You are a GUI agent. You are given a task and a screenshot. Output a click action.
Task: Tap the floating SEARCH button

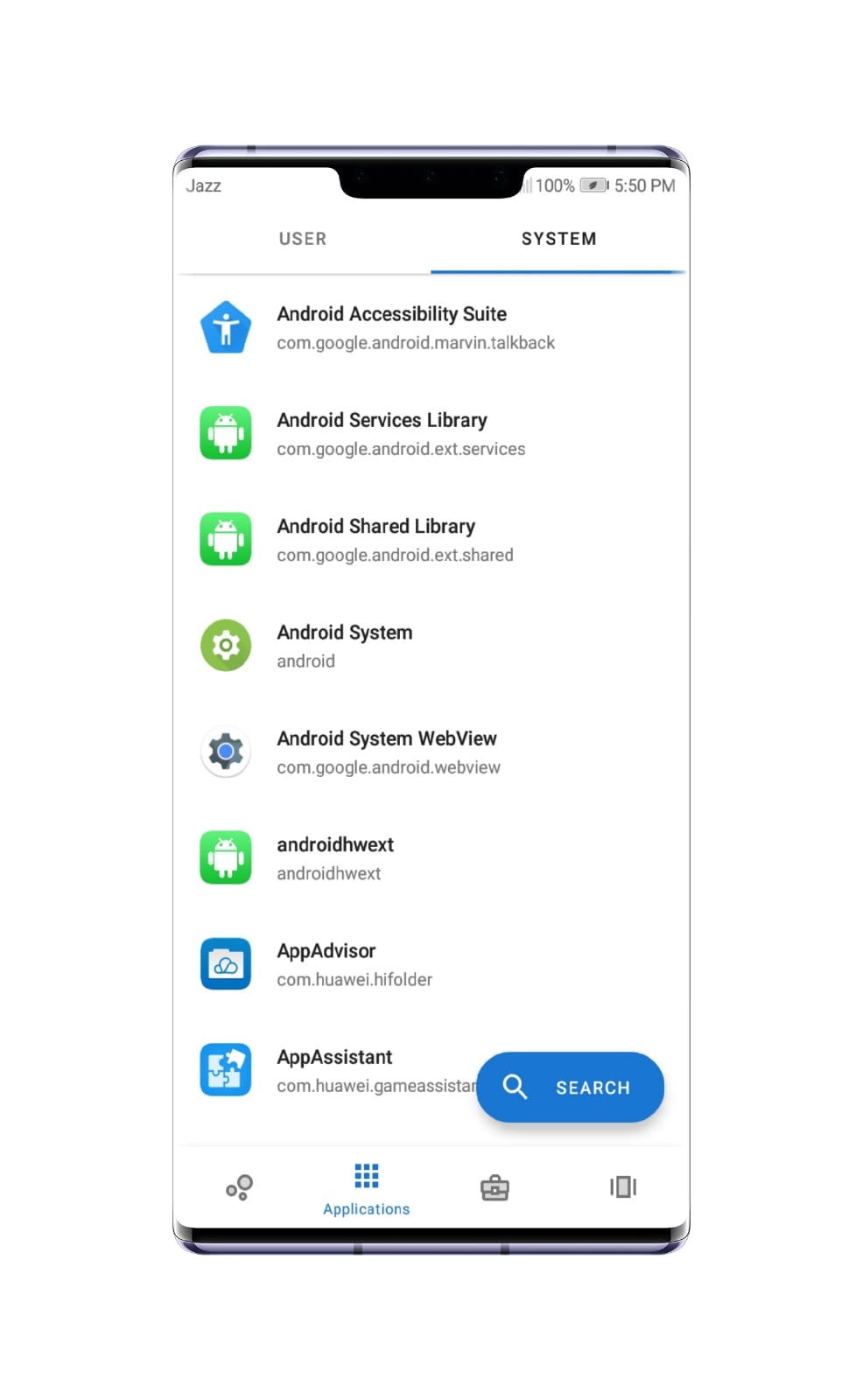click(x=570, y=1087)
